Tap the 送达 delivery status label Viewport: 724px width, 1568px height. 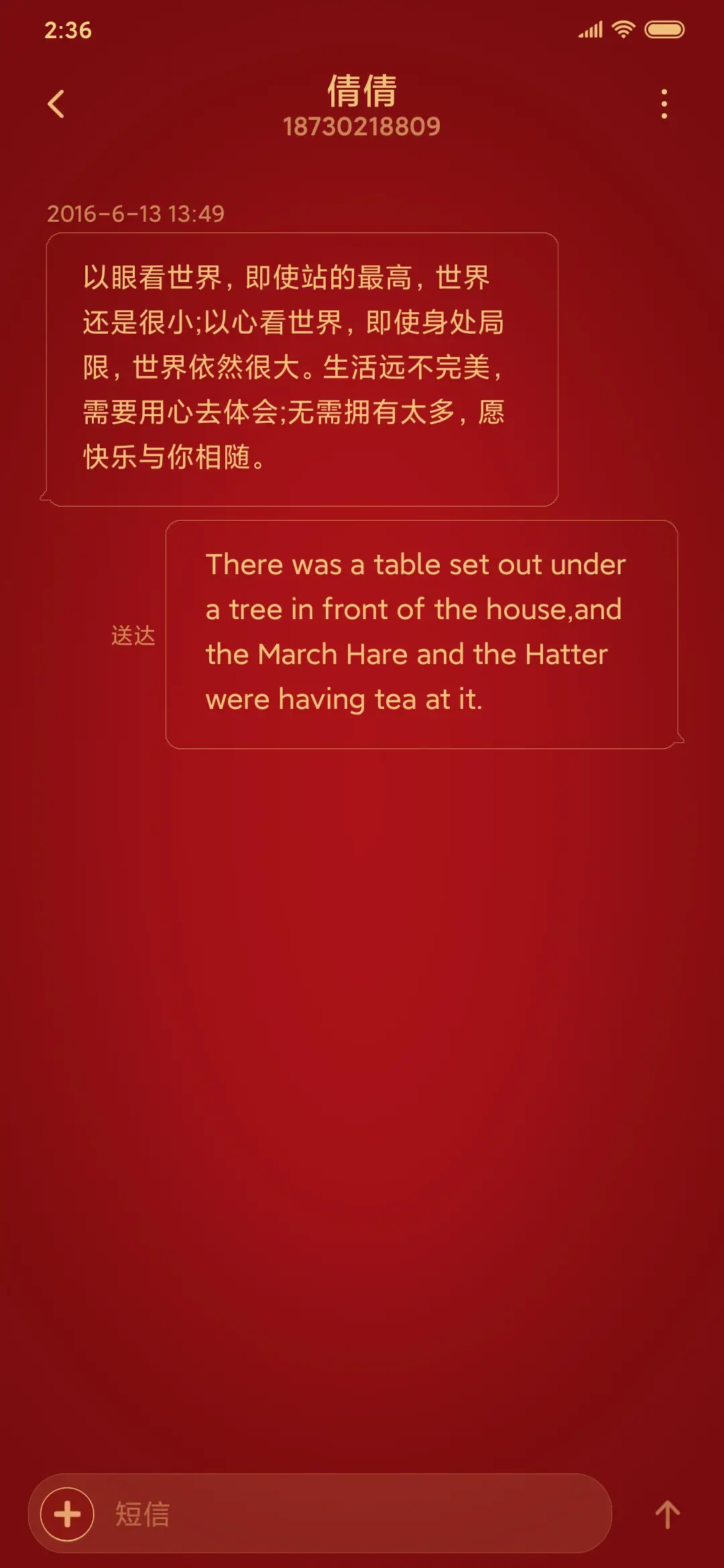(x=133, y=634)
